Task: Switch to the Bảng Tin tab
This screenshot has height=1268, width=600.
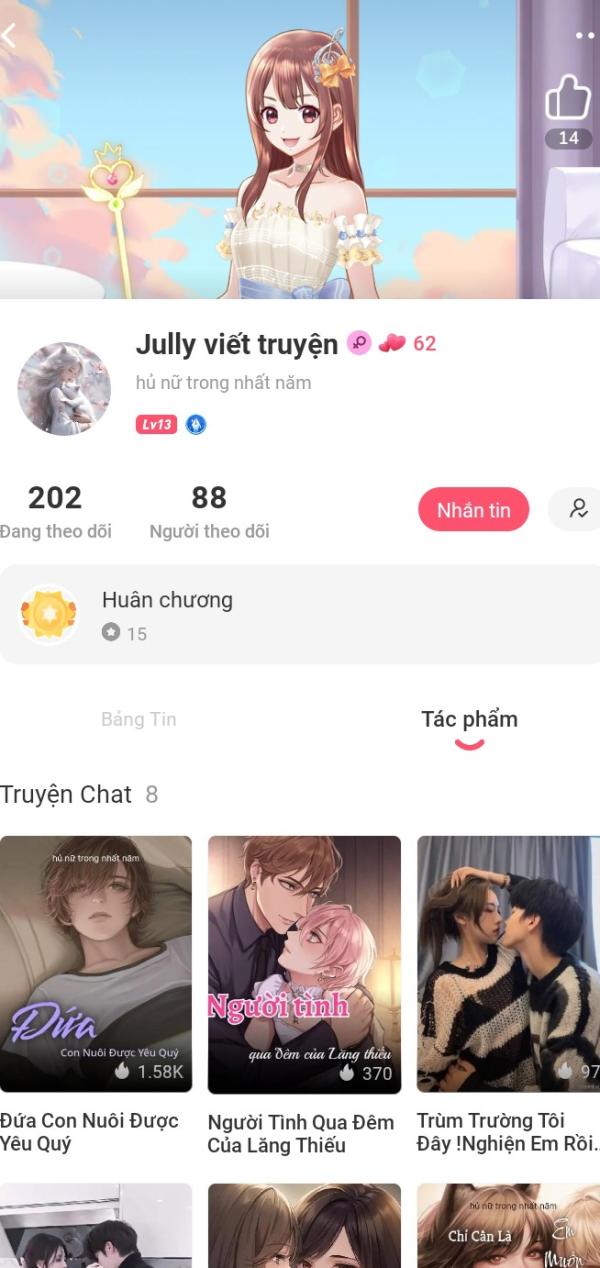Action: [x=139, y=719]
